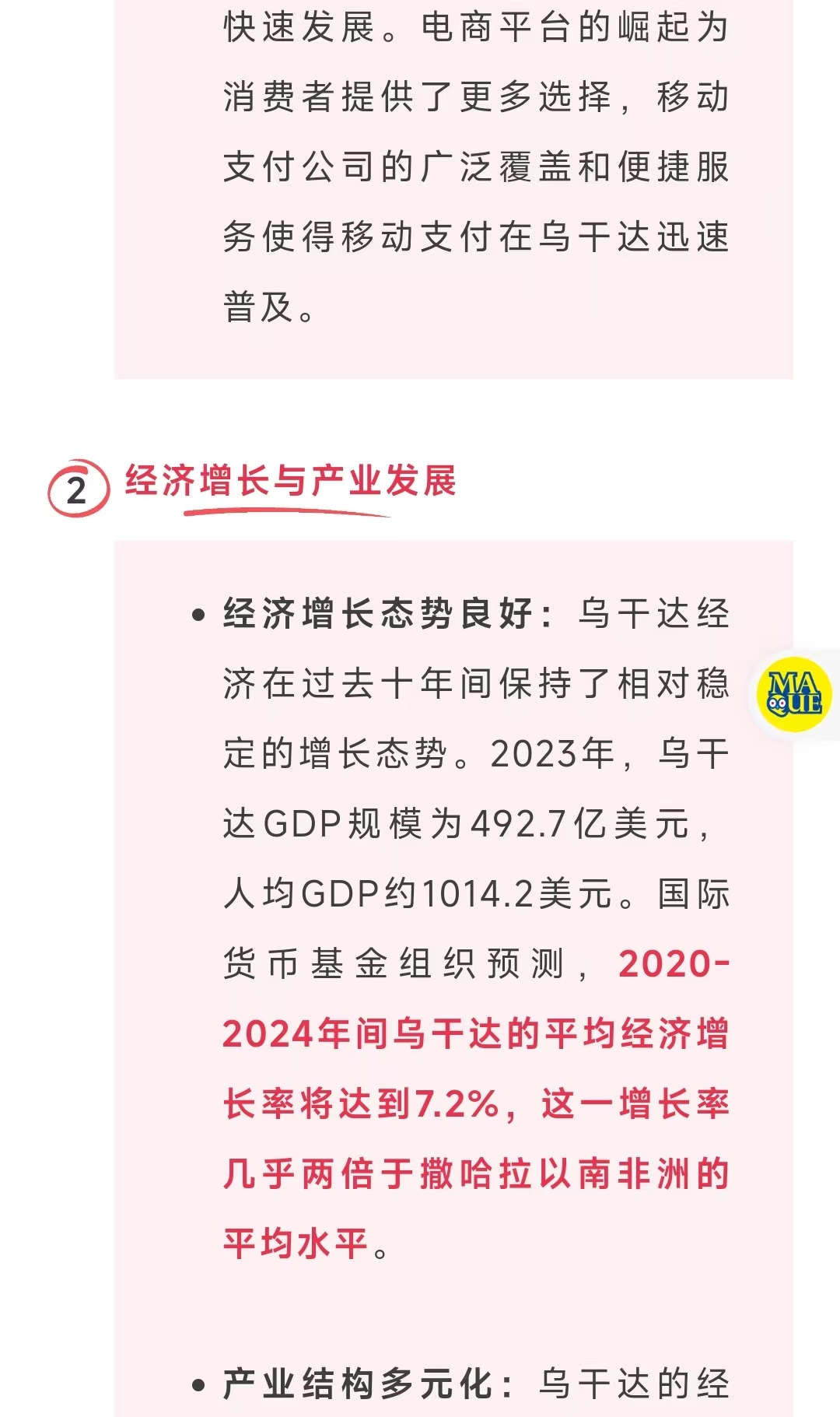Open the floating MAQUE yellow badge
This screenshot has height=1417, width=840.
coord(794,694)
